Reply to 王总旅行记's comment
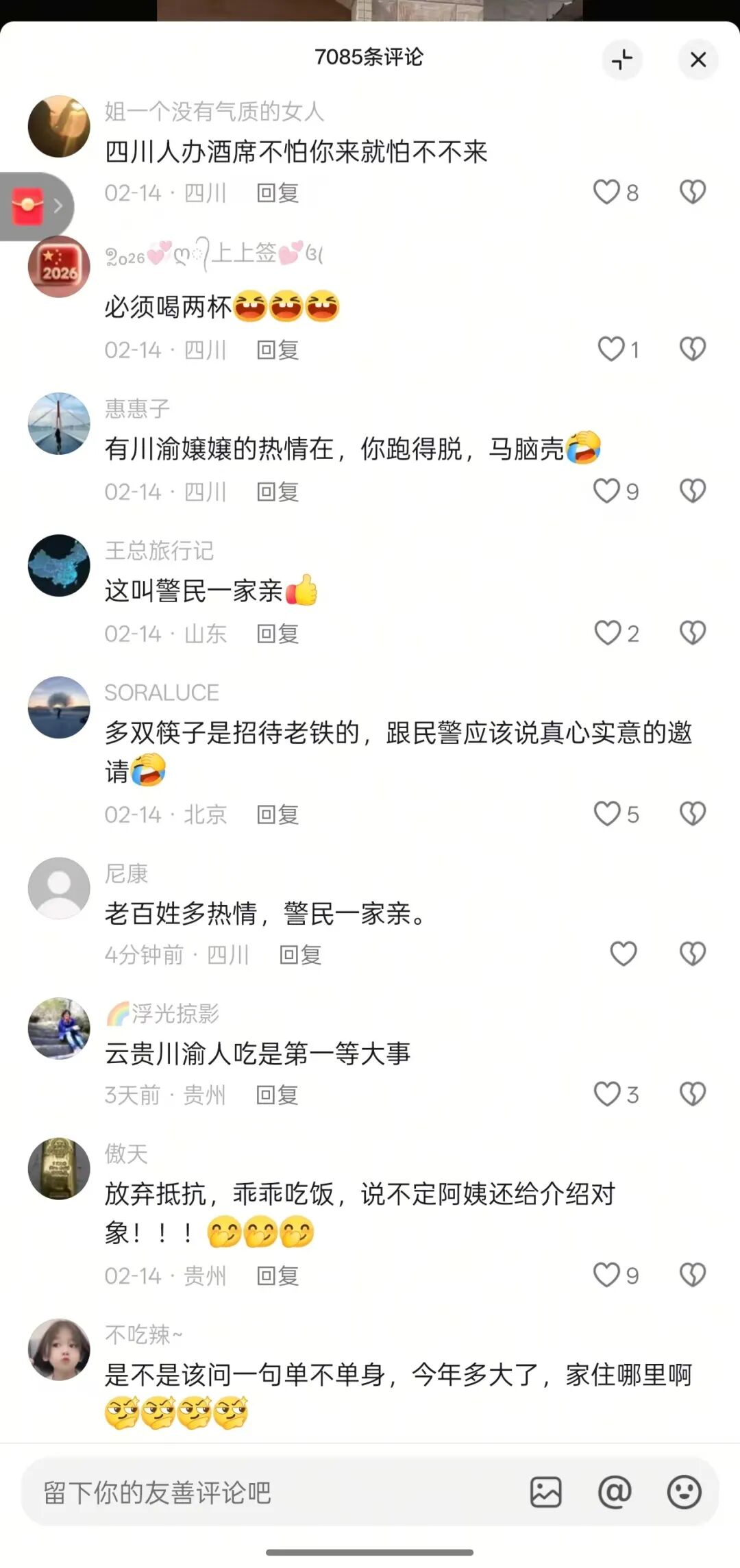 277,634
